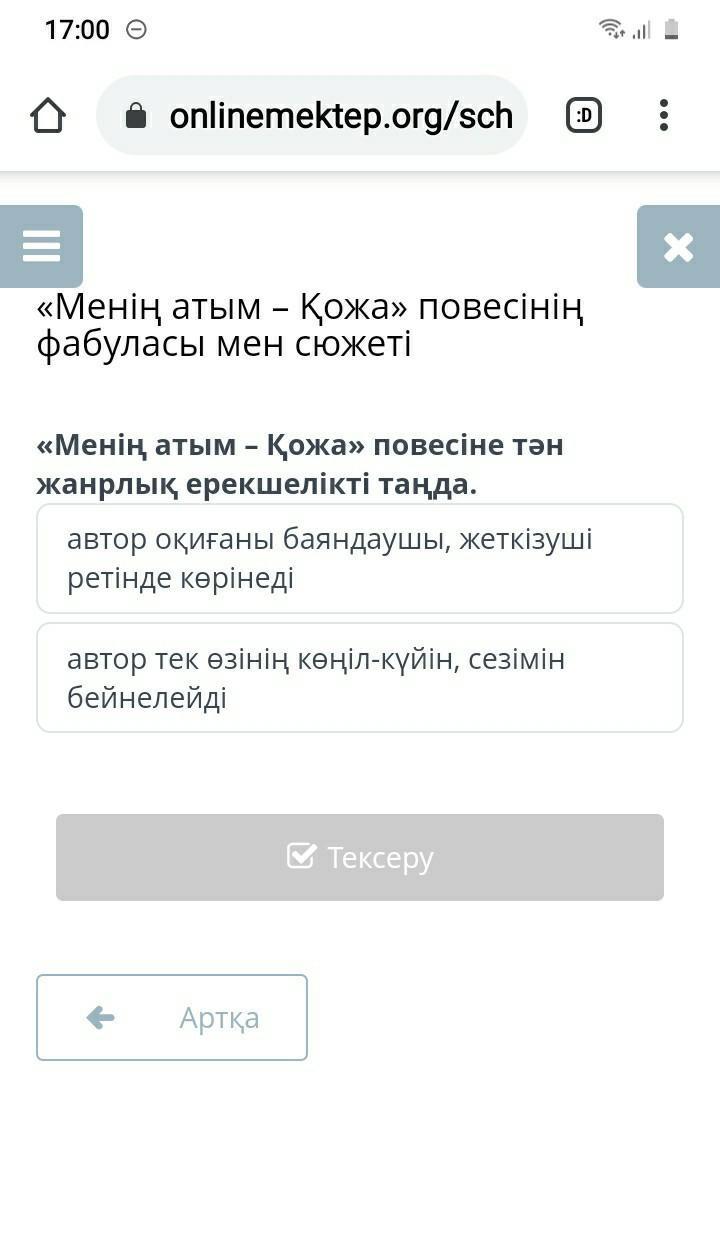Close the lesson with the X button

pos(678,247)
